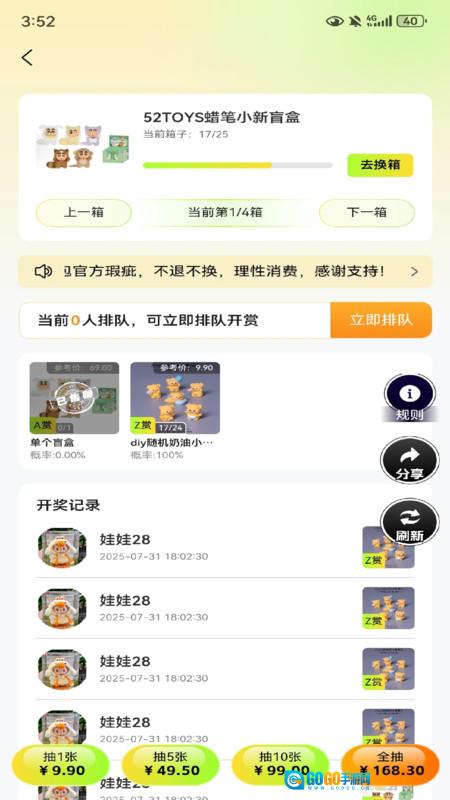Draw 5 tickets for ¥49.50

pyautogui.click(x=170, y=764)
